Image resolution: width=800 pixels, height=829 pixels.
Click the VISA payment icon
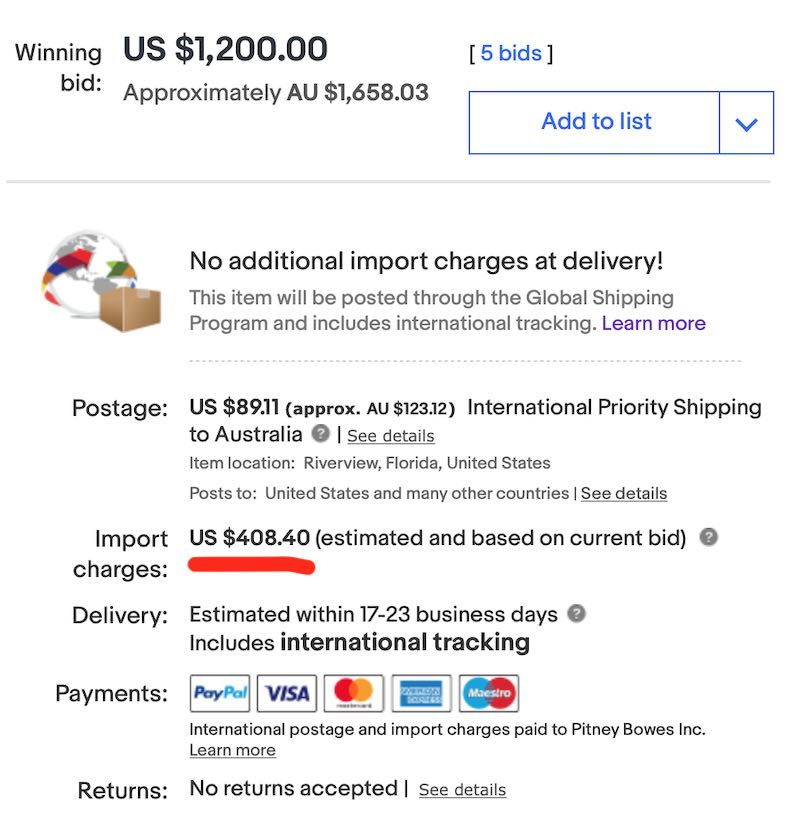point(286,692)
